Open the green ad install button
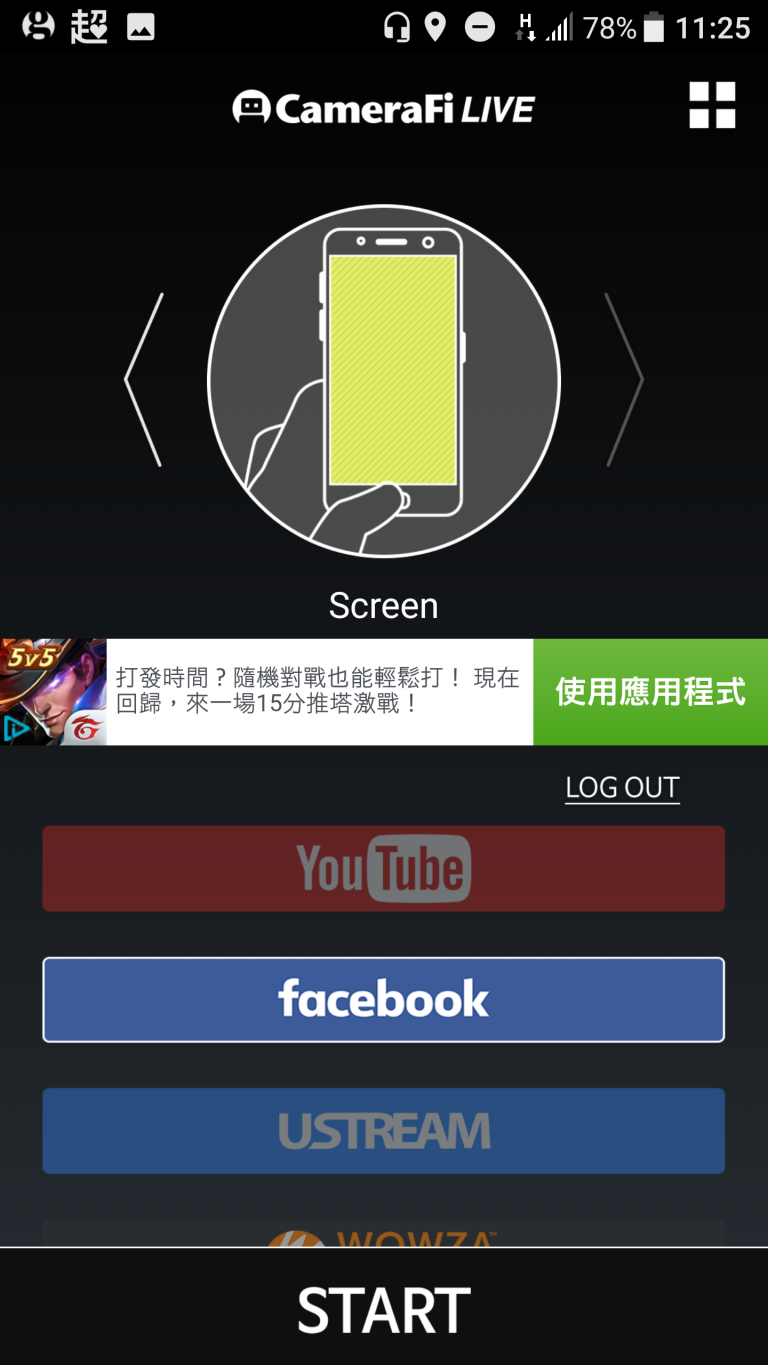 coord(650,692)
